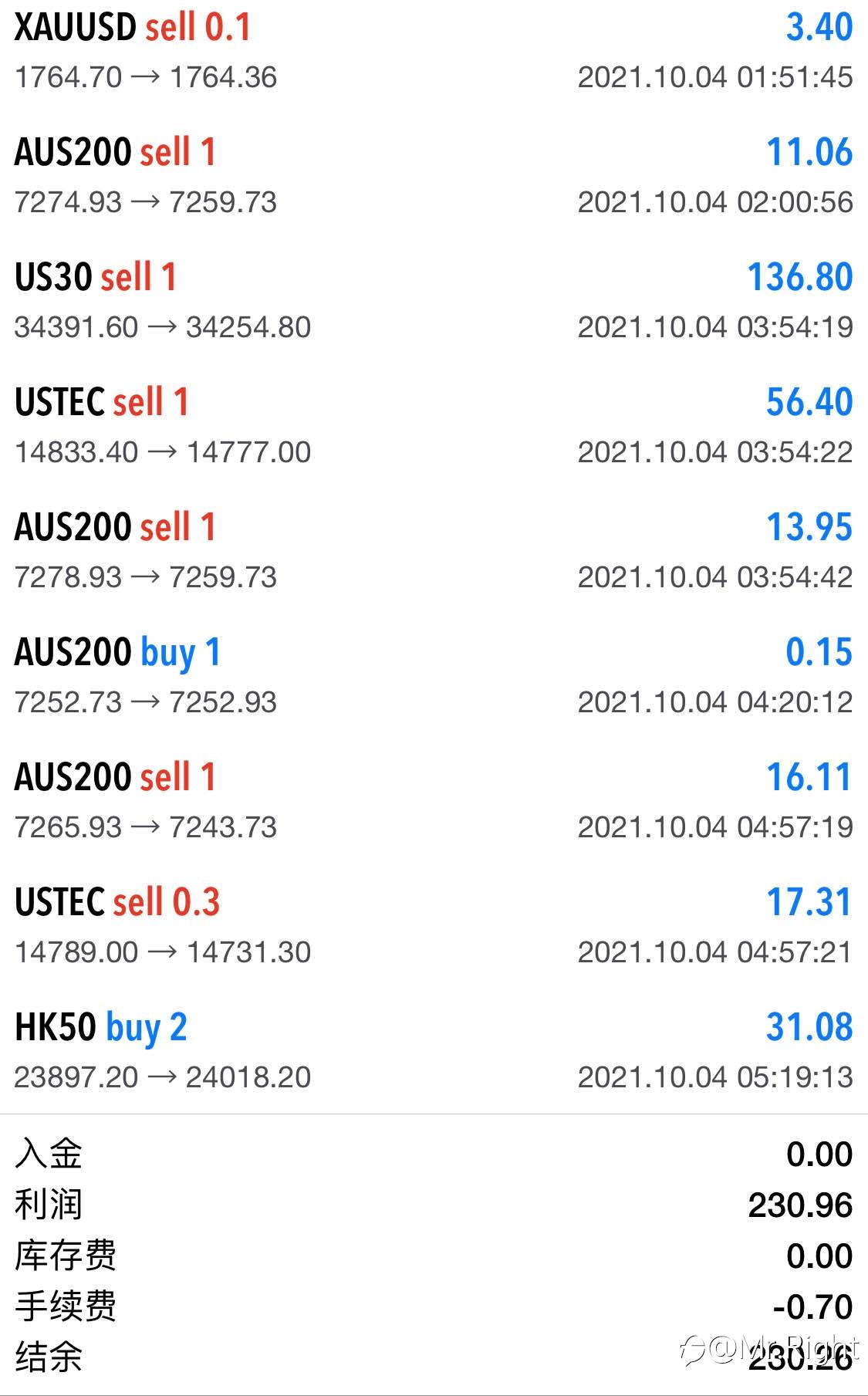The height and width of the screenshot is (1396, 868).
Task: Open AUS200 sell trade with 16.11 profit
Action: coord(434,801)
